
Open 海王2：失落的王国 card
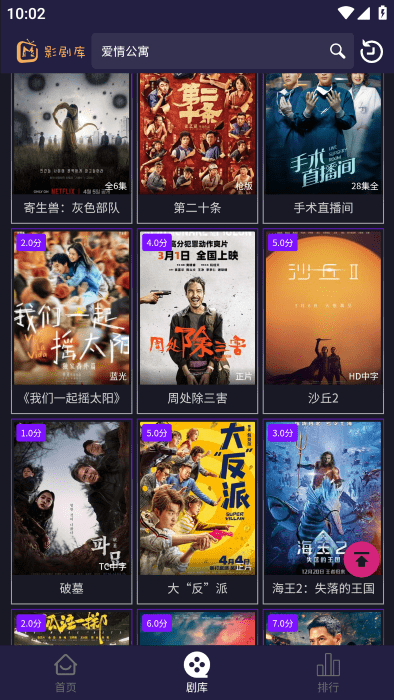point(323,511)
